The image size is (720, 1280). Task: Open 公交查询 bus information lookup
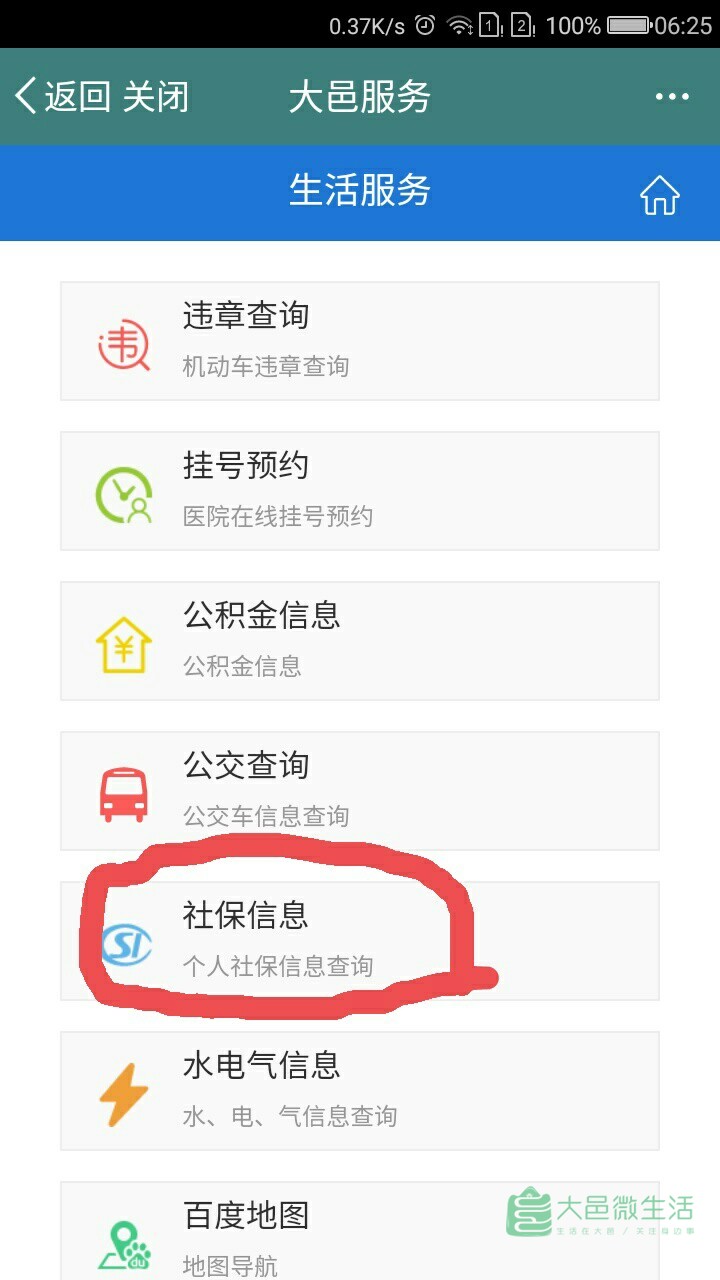[x=359, y=791]
